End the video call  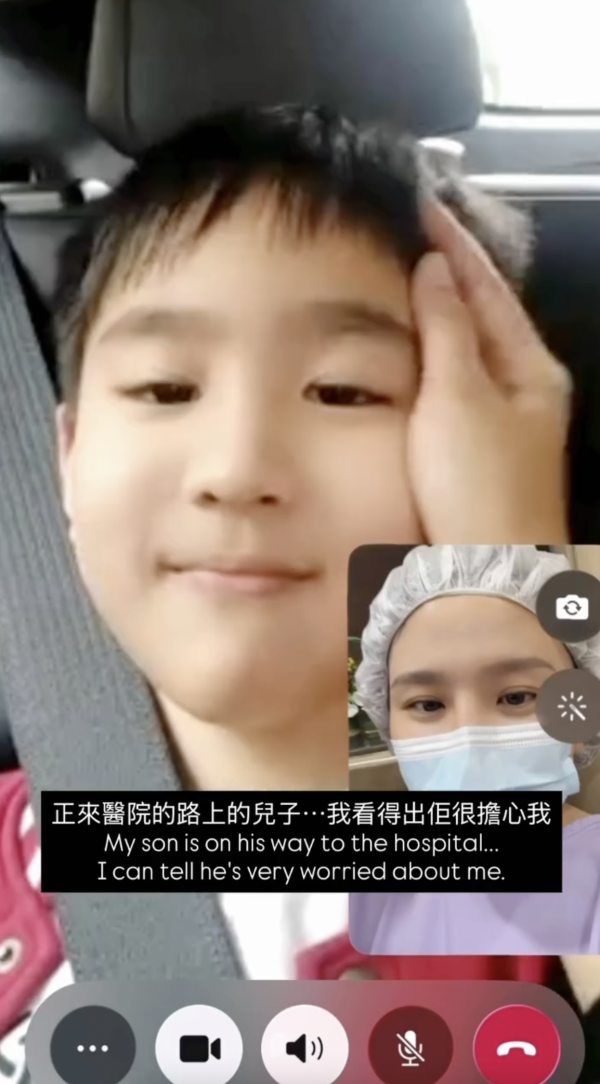pyautogui.click(x=516, y=1048)
